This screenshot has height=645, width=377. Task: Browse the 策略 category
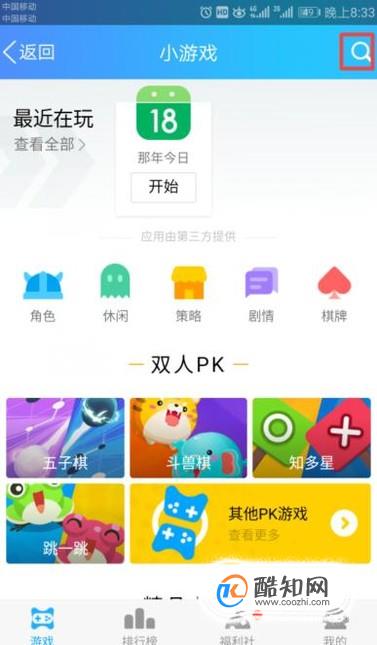pos(188,294)
